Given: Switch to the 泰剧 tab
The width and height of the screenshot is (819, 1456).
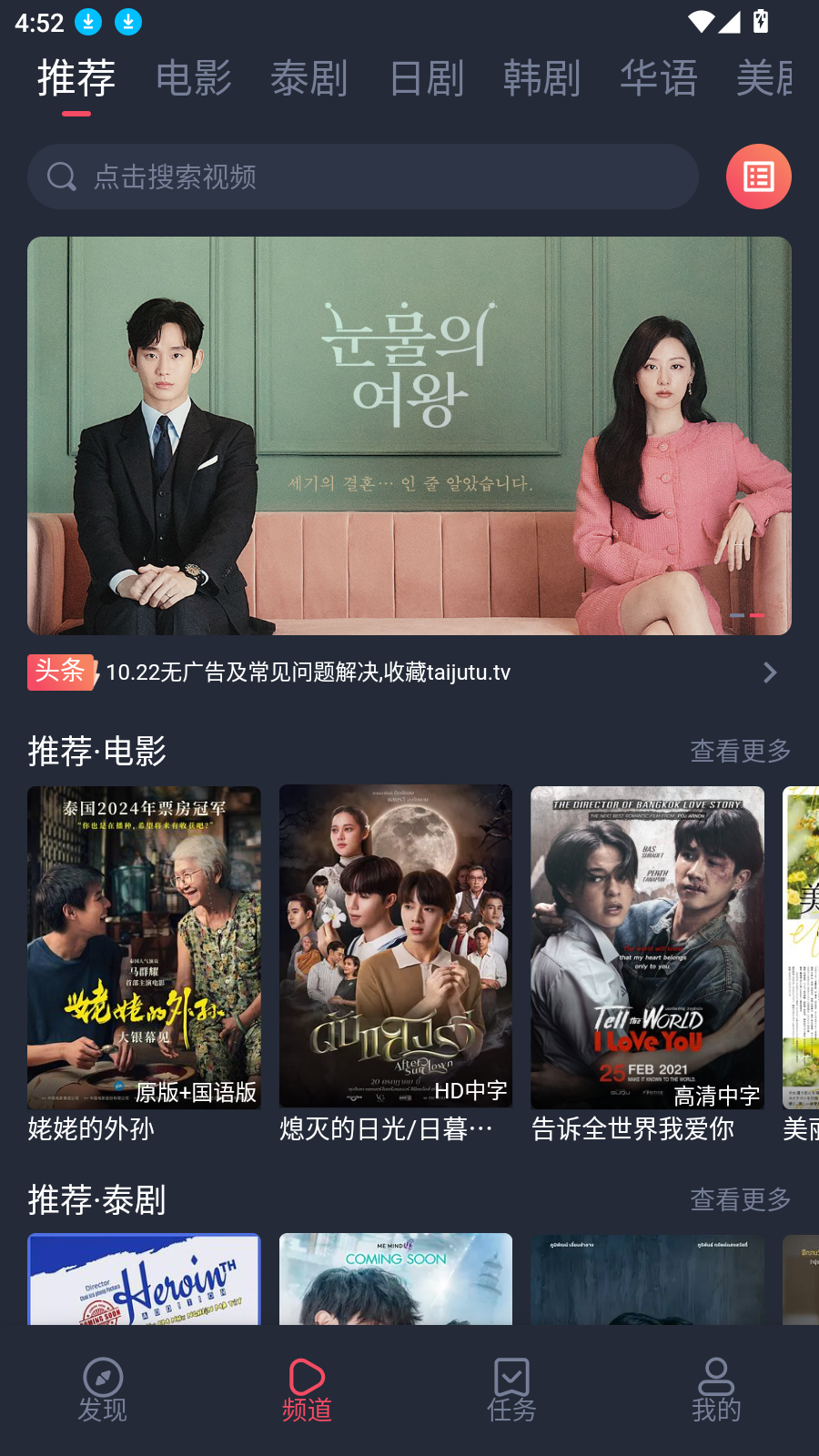Looking at the screenshot, I should 309,78.
